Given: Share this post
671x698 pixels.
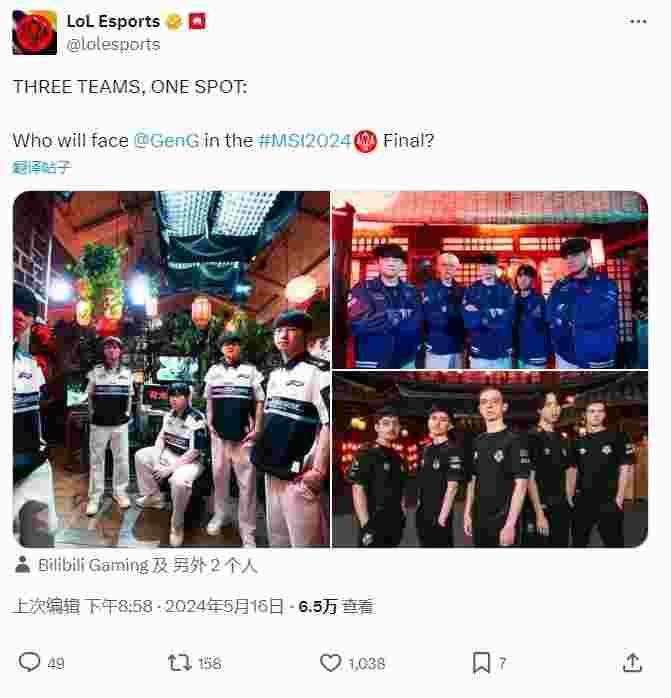Looking at the screenshot, I should [x=632, y=662].
